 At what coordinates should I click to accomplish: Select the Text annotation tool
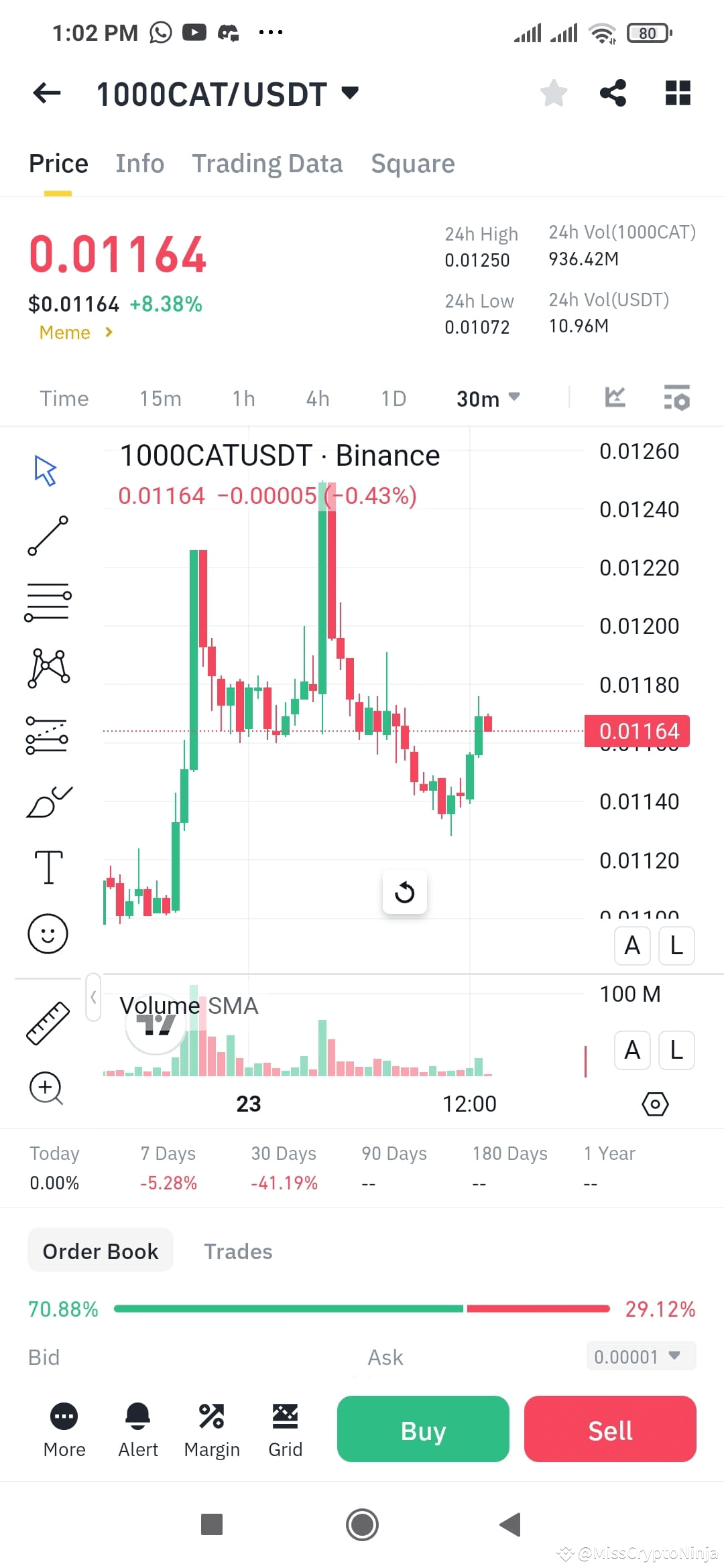(47, 866)
